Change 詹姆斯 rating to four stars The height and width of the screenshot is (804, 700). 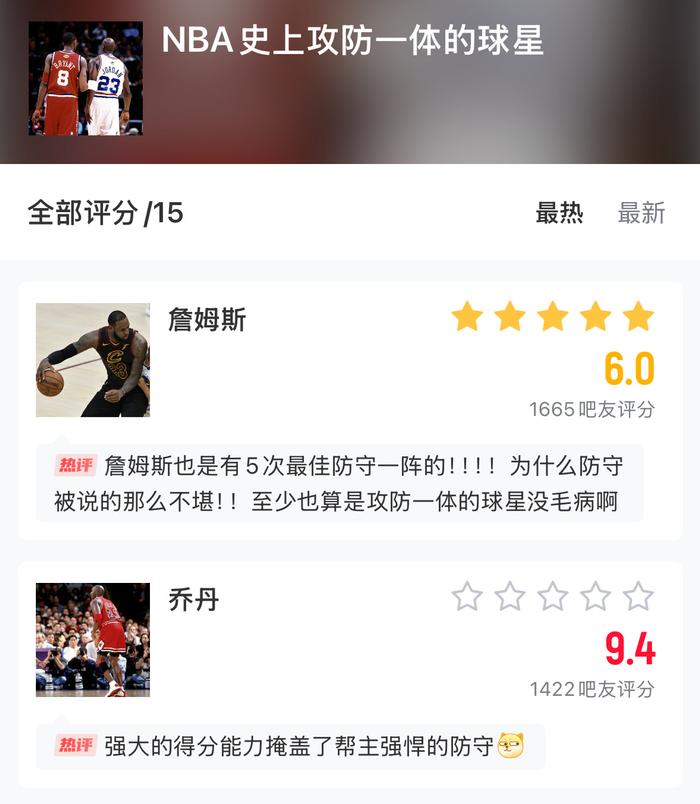pyautogui.click(x=595, y=317)
